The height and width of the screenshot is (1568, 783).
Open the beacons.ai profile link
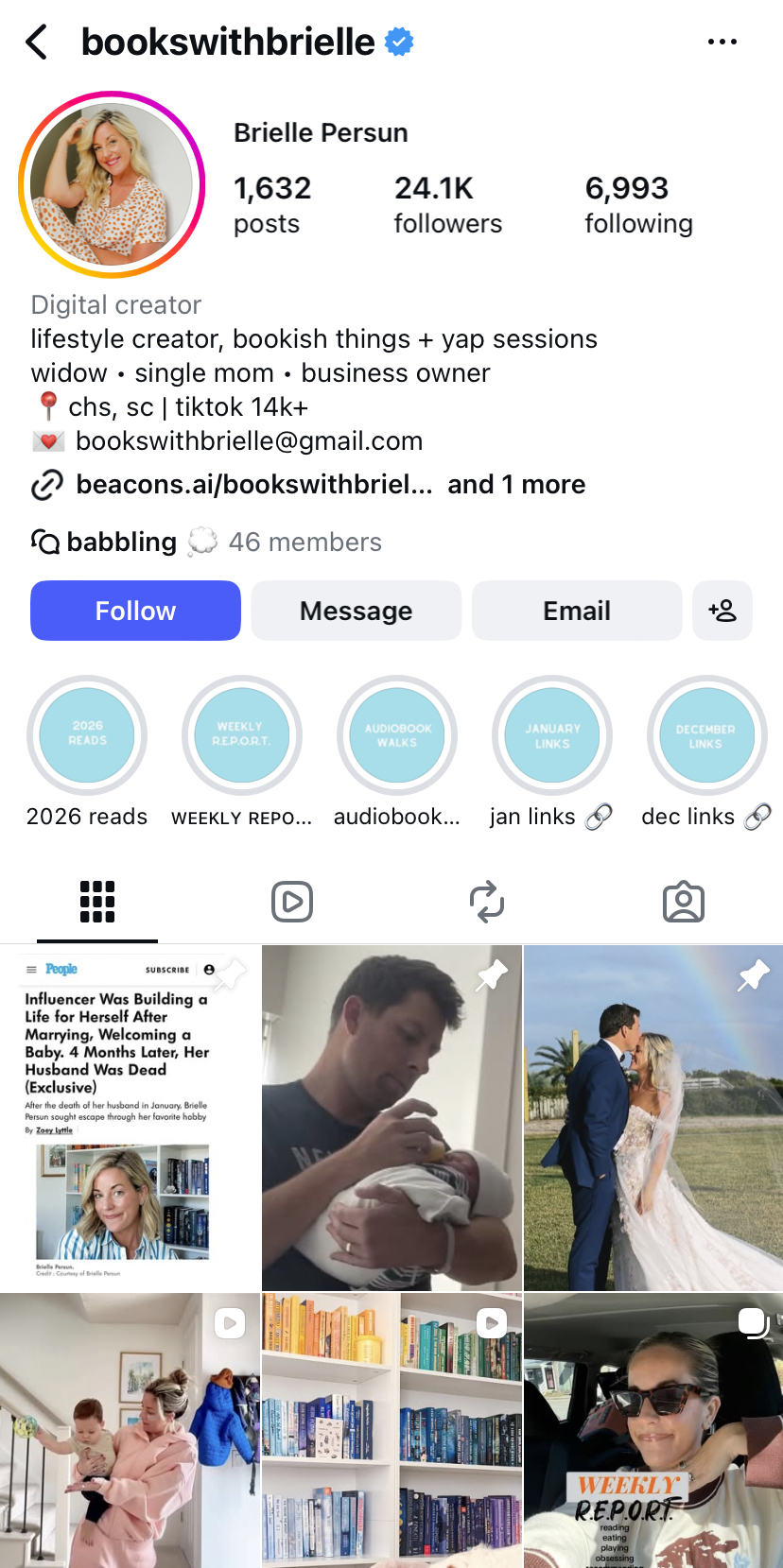click(x=253, y=485)
